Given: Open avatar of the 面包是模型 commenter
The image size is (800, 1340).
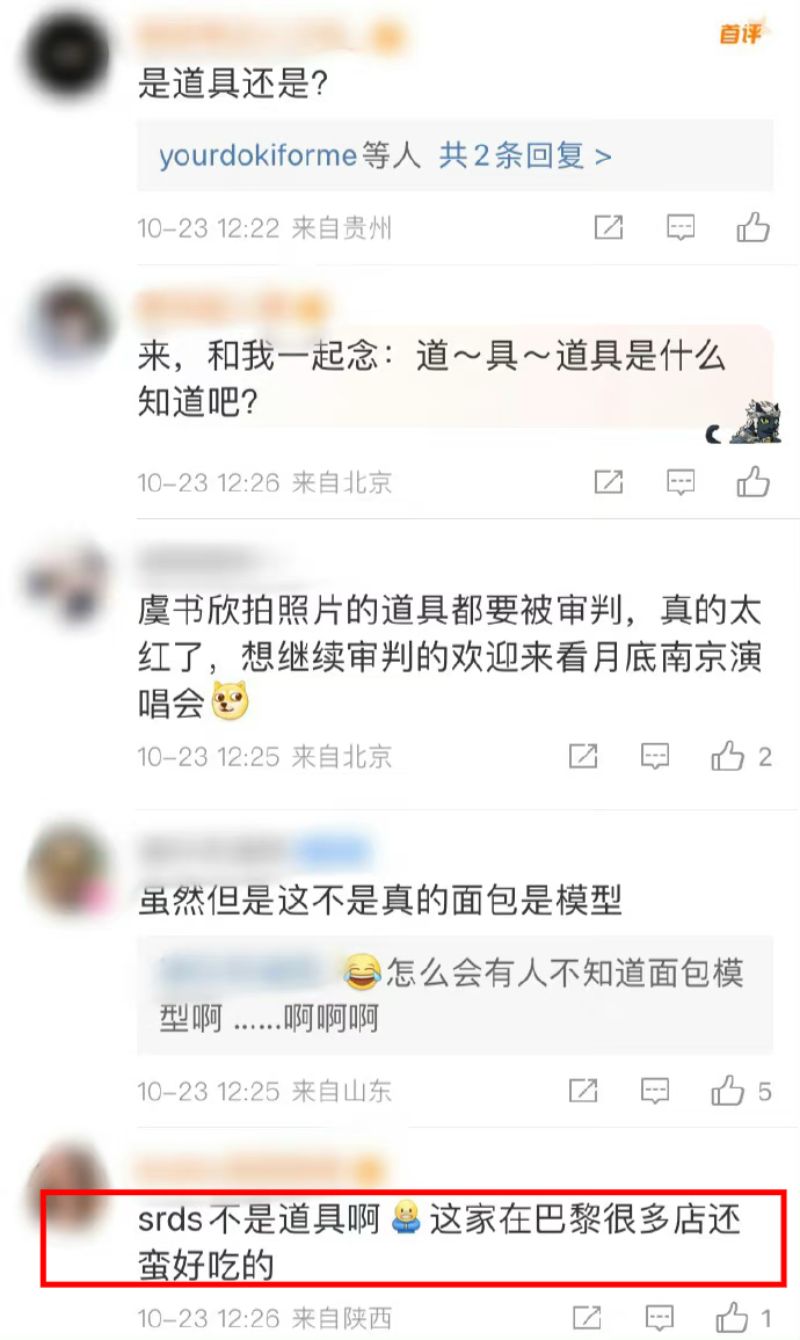Looking at the screenshot, I should click(x=68, y=868).
